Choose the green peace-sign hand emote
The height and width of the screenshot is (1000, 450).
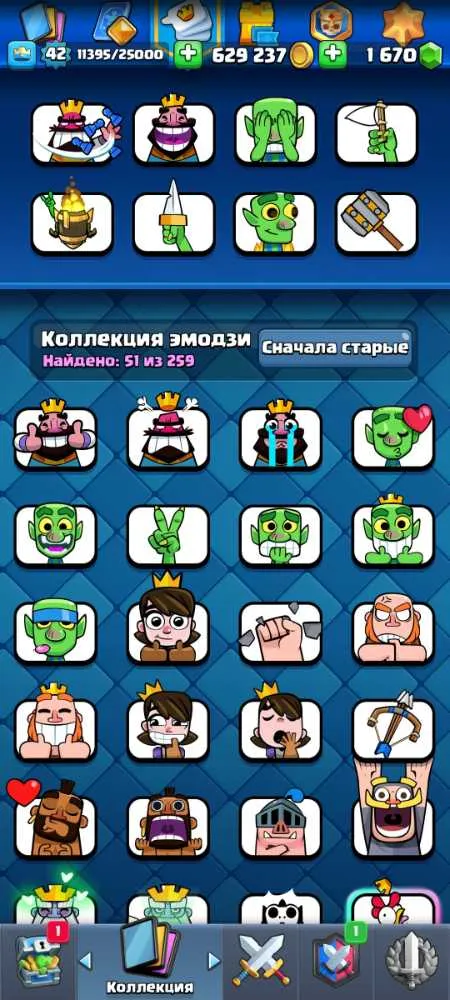[x=168, y=534]
